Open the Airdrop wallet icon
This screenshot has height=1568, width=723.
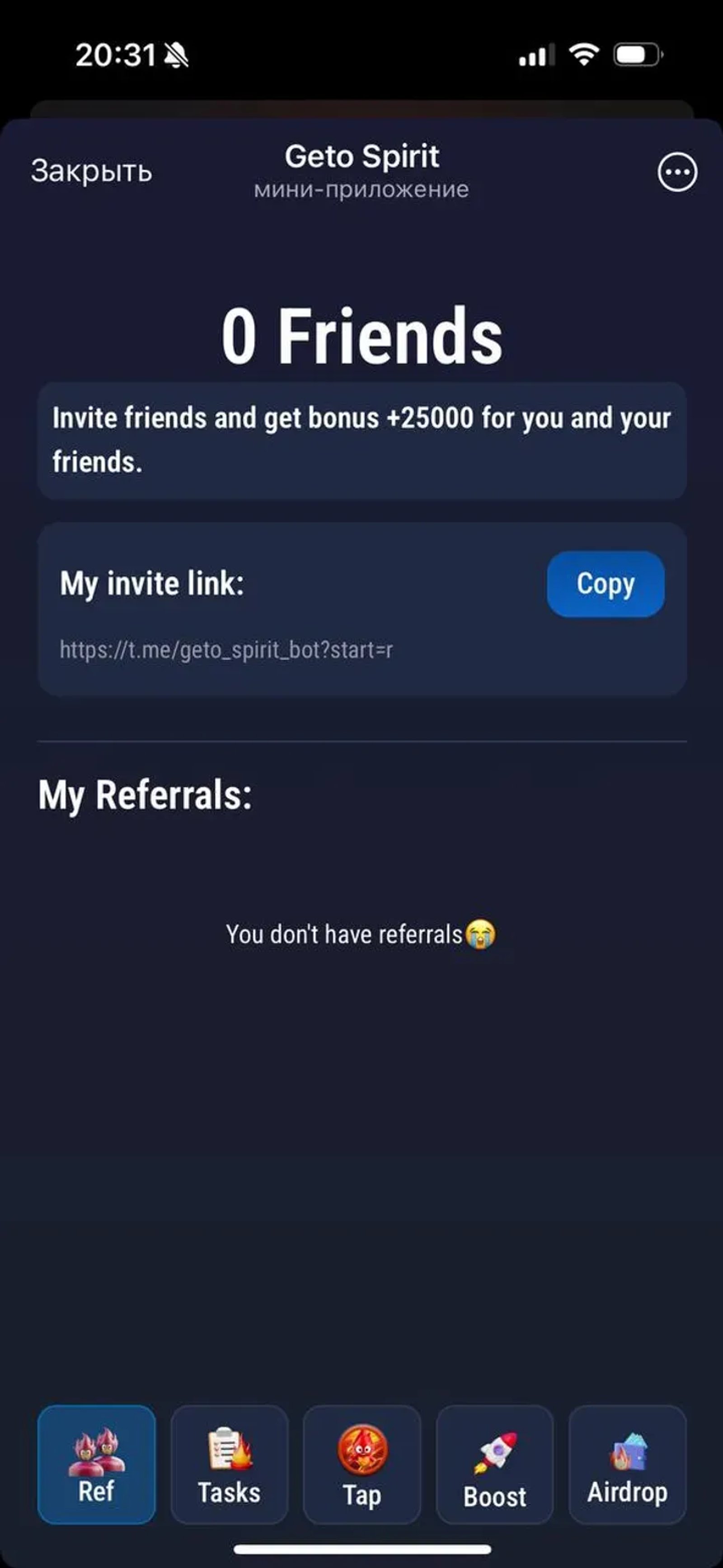click(x=627, y=1451)
